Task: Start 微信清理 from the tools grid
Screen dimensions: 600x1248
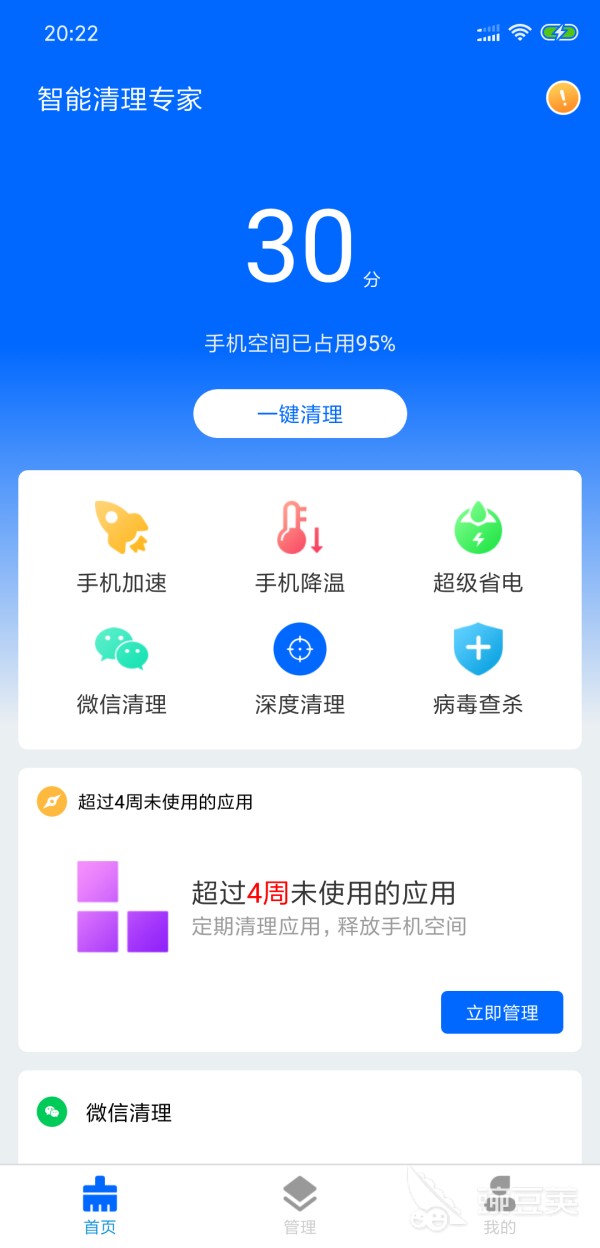Action: point(122,670)
